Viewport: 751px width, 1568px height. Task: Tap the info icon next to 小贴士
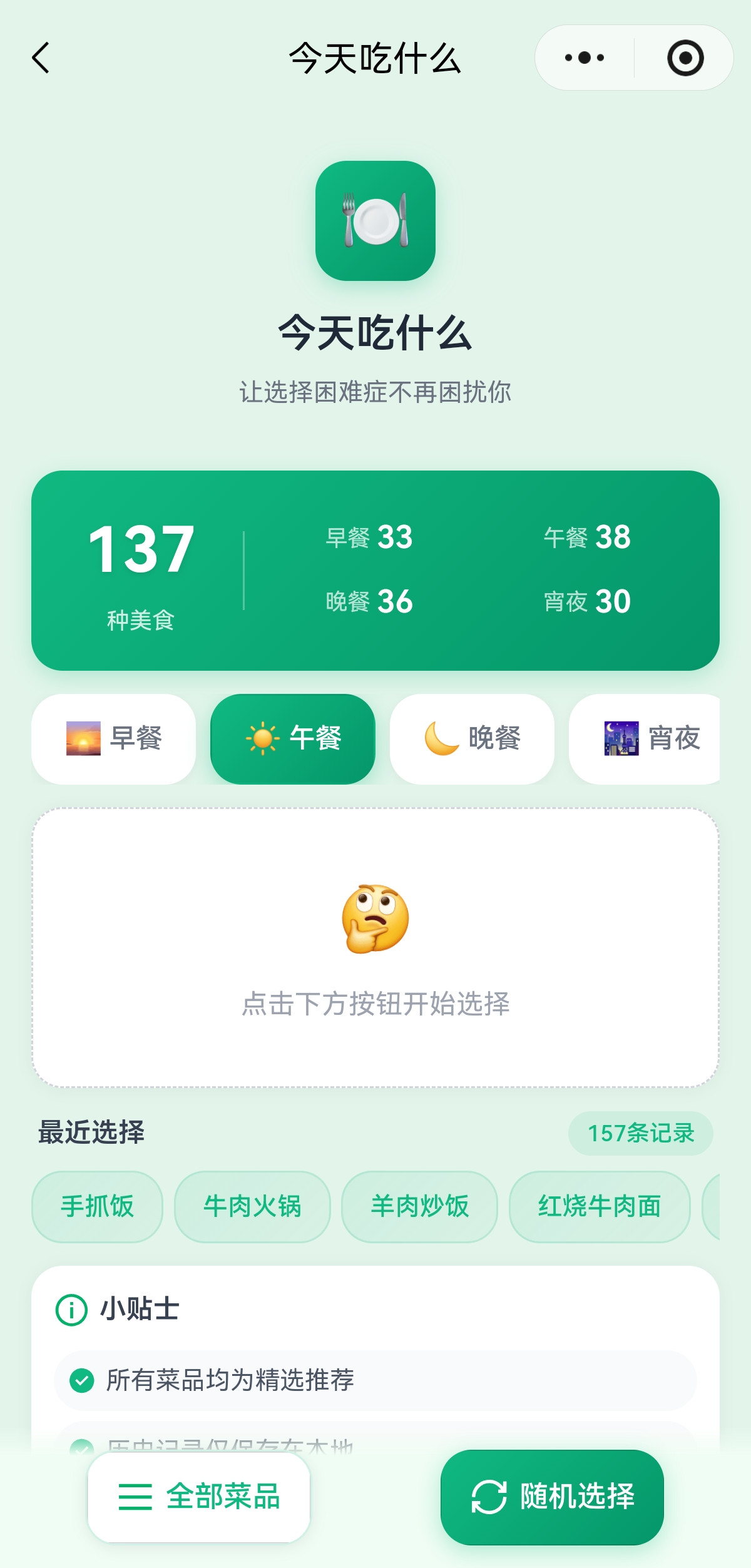pyautogui.click(x=71, y=1310)
